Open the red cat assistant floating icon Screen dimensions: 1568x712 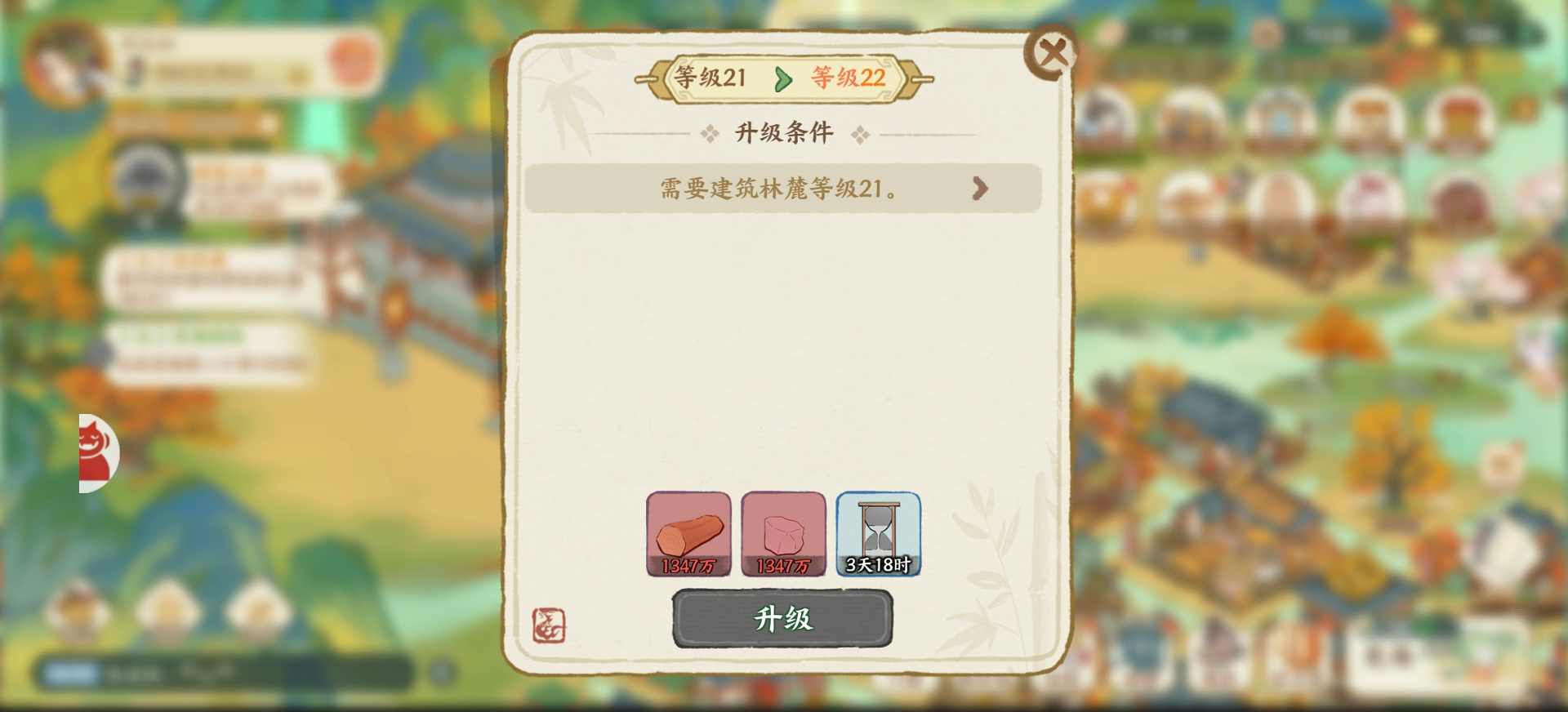click(x=96, y=452)
